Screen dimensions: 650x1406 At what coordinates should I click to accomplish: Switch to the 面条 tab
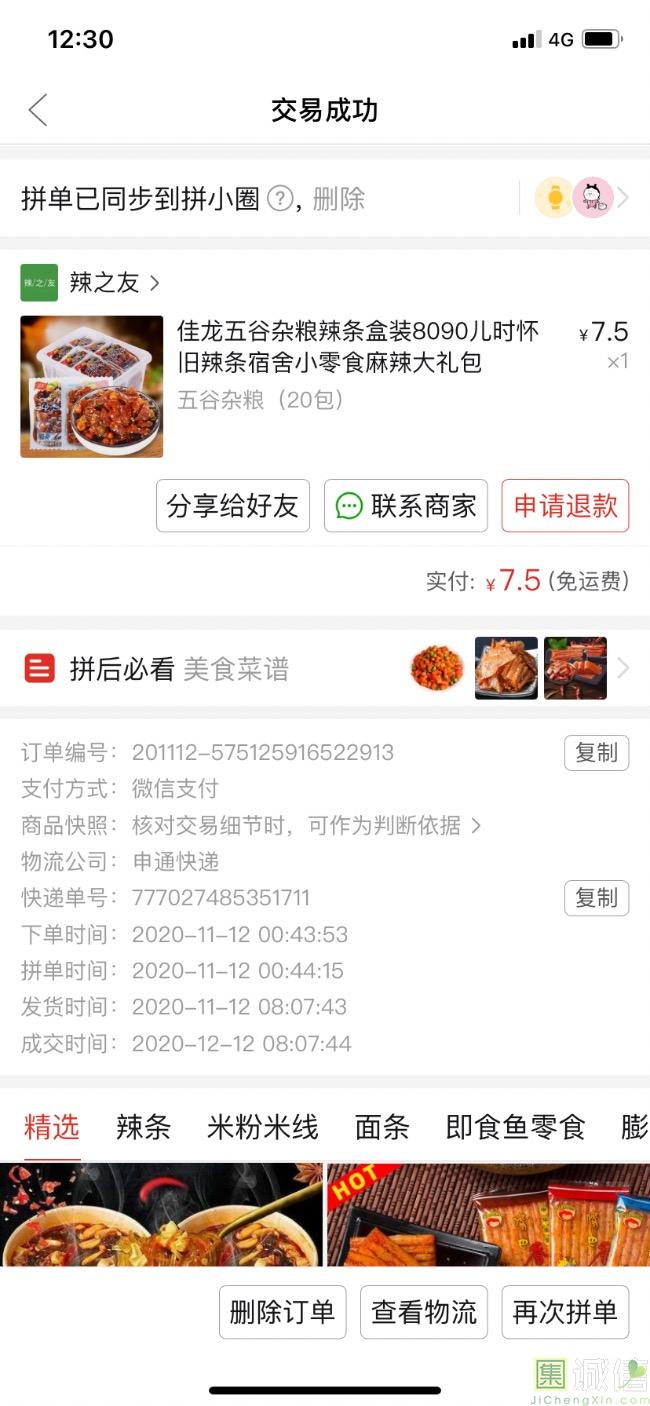(x=382, y=1127)
